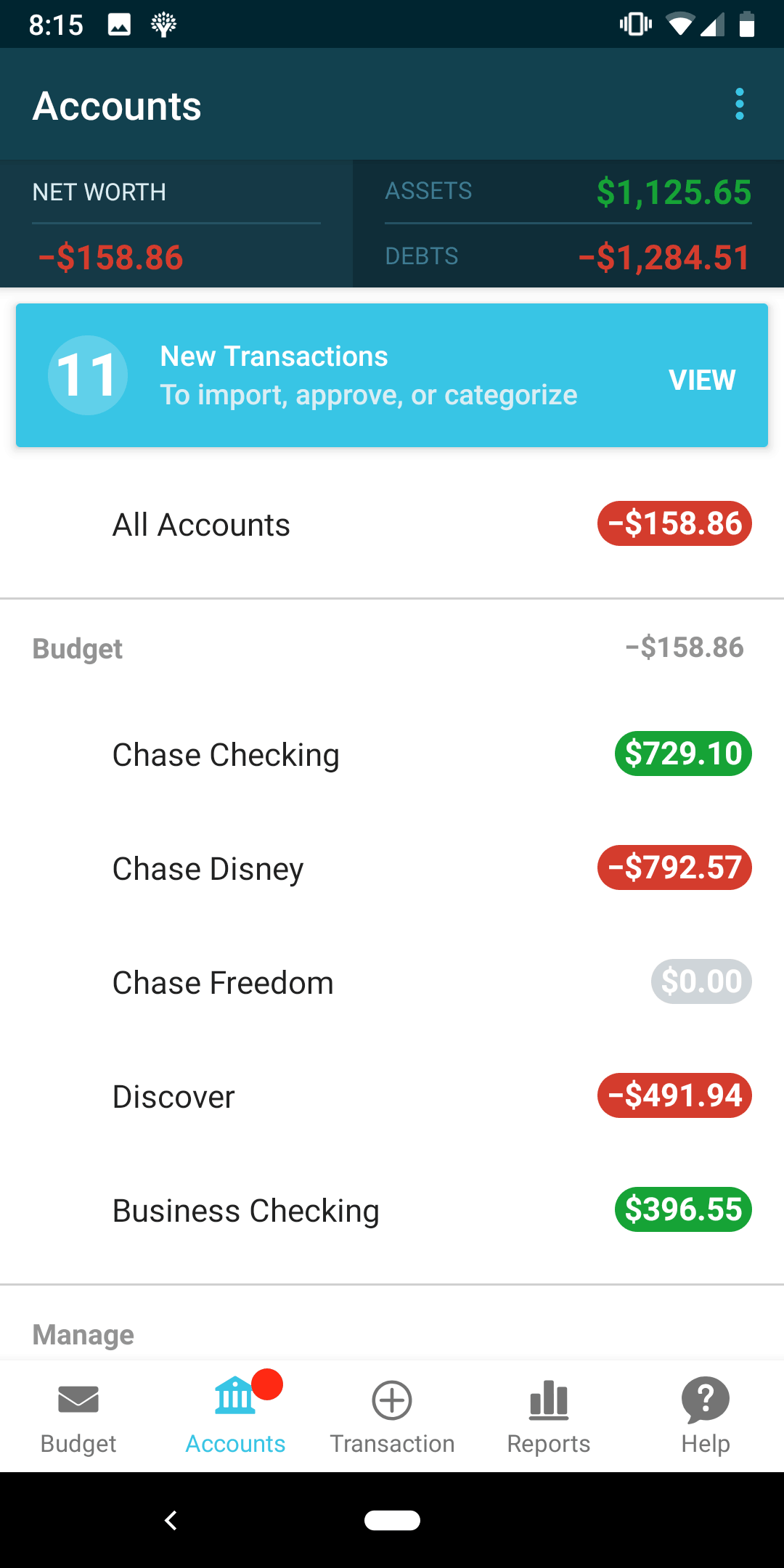784x1568 pixels.
Task: Tap the back arrow in navigation bar
Action: click(171, 1521)
